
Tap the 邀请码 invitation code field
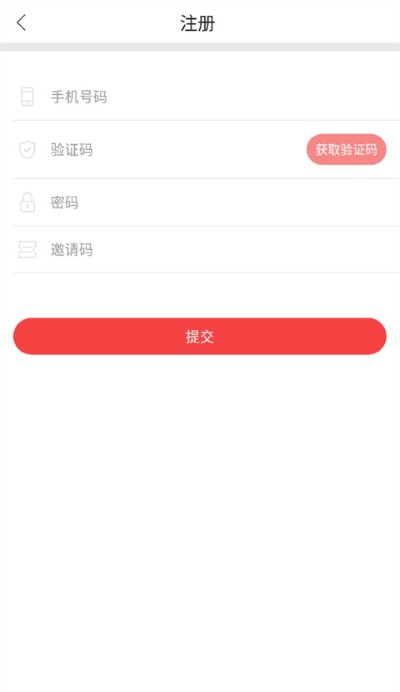pyautogui.click(x=206, y=250)
